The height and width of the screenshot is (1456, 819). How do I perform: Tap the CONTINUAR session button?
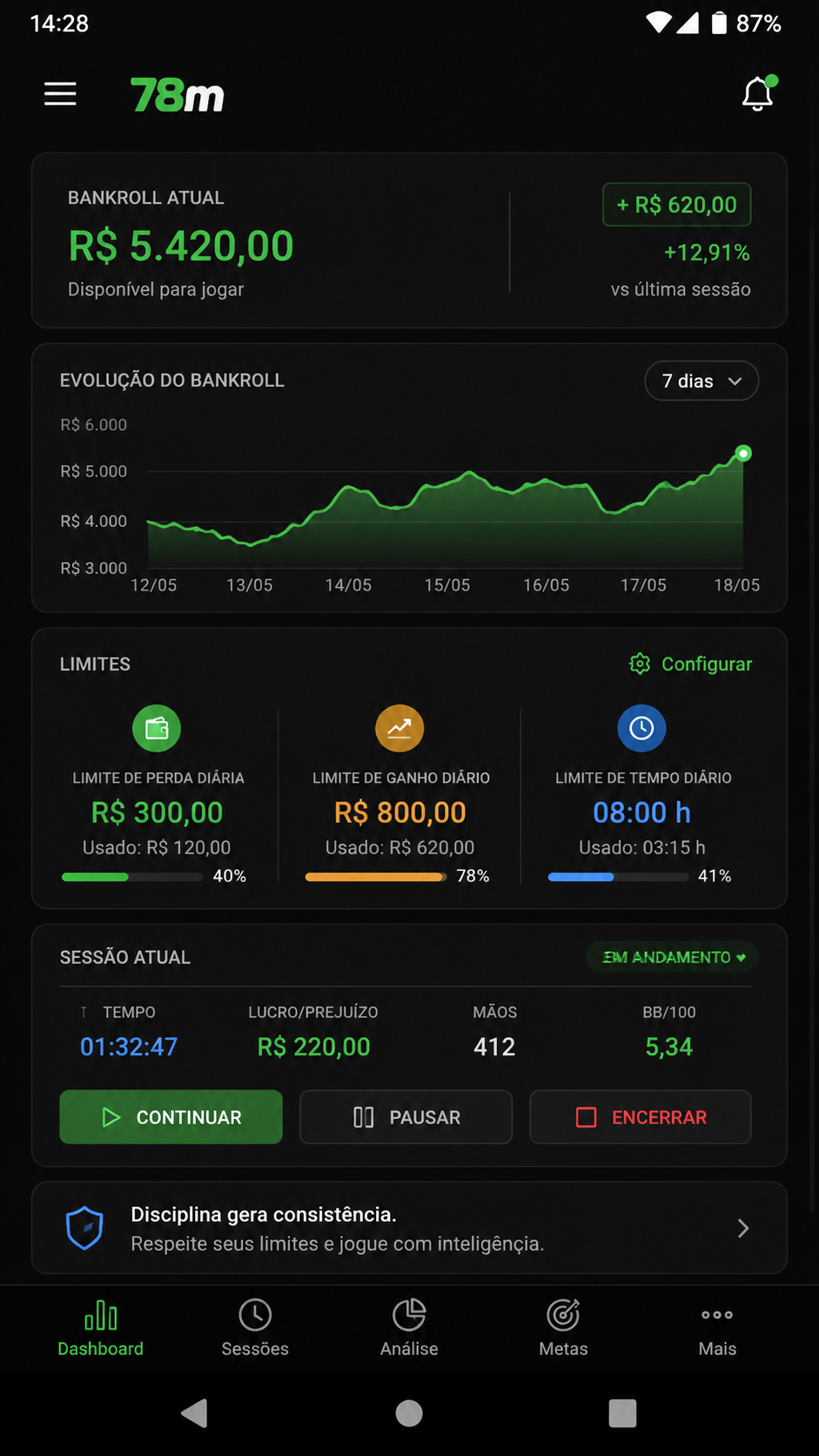[x=171, y=1117]
